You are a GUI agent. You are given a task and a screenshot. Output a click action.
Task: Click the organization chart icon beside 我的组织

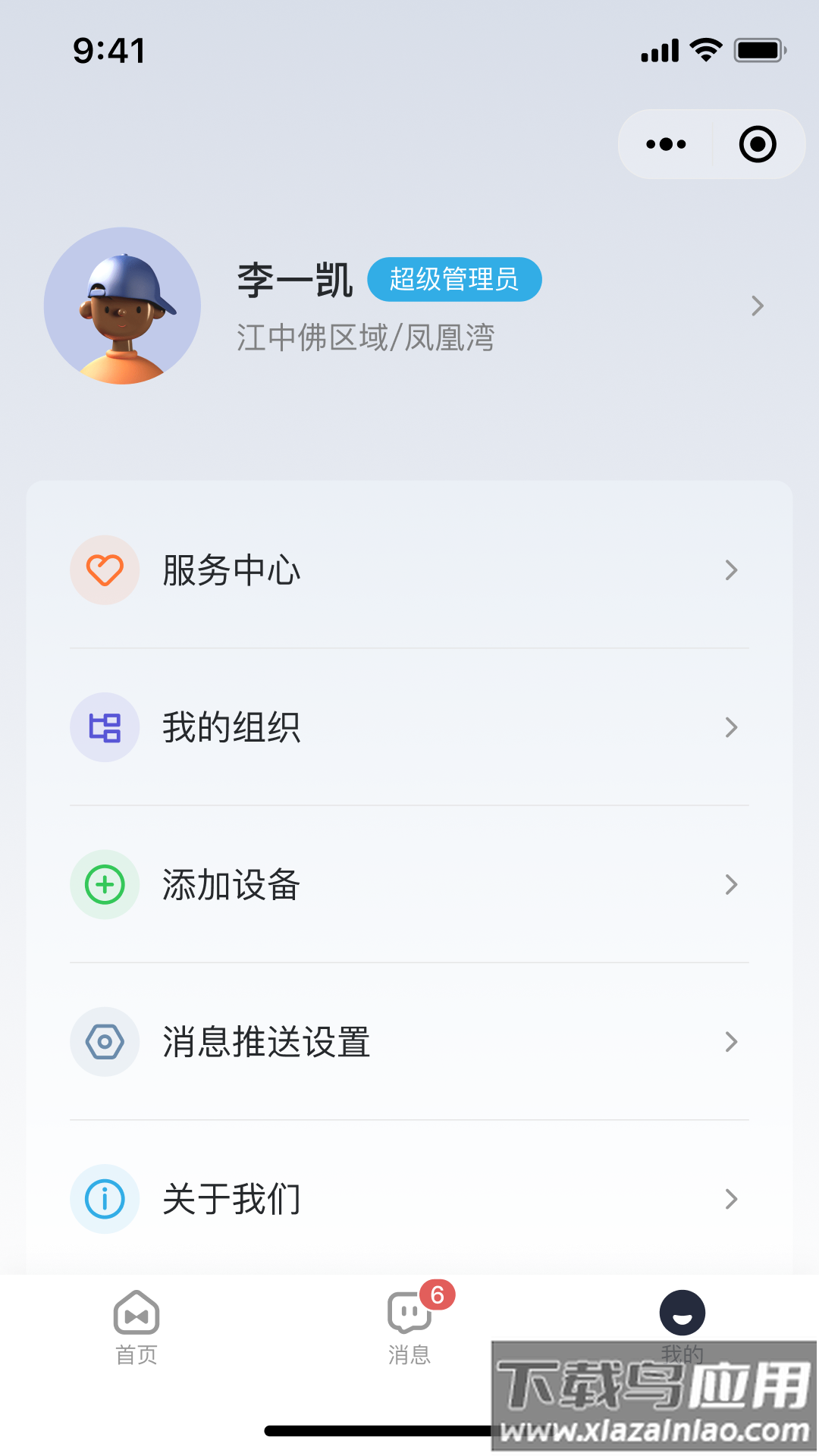[x=105, y=726]
